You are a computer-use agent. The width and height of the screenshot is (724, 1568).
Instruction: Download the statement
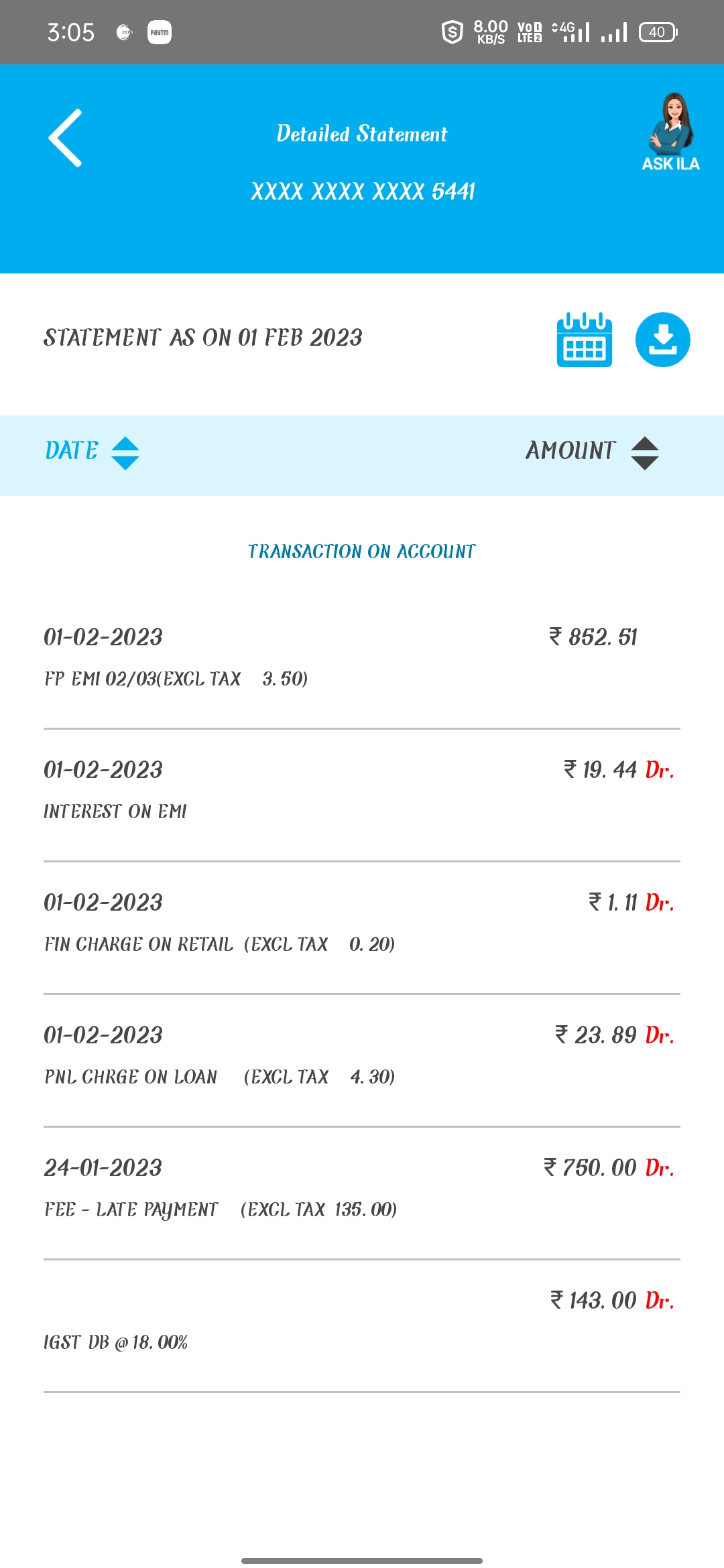pos(662,340)
